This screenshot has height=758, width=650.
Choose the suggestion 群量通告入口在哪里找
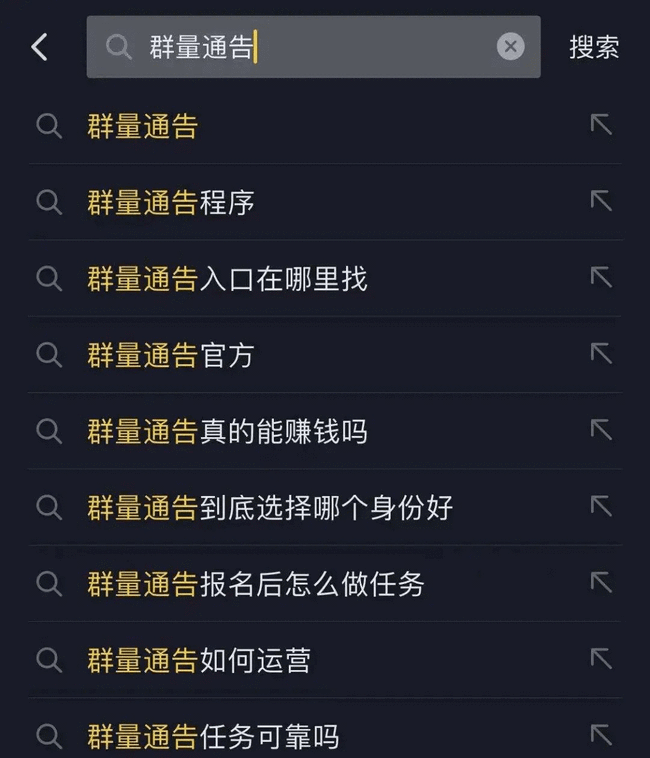click(227, 278)
